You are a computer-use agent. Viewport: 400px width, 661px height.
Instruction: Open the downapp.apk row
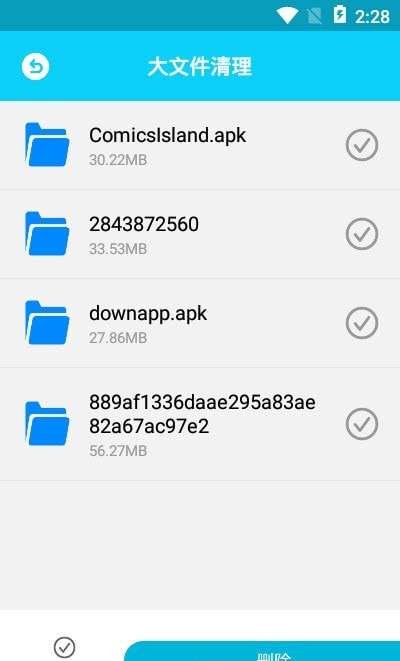tap(200, 323)
